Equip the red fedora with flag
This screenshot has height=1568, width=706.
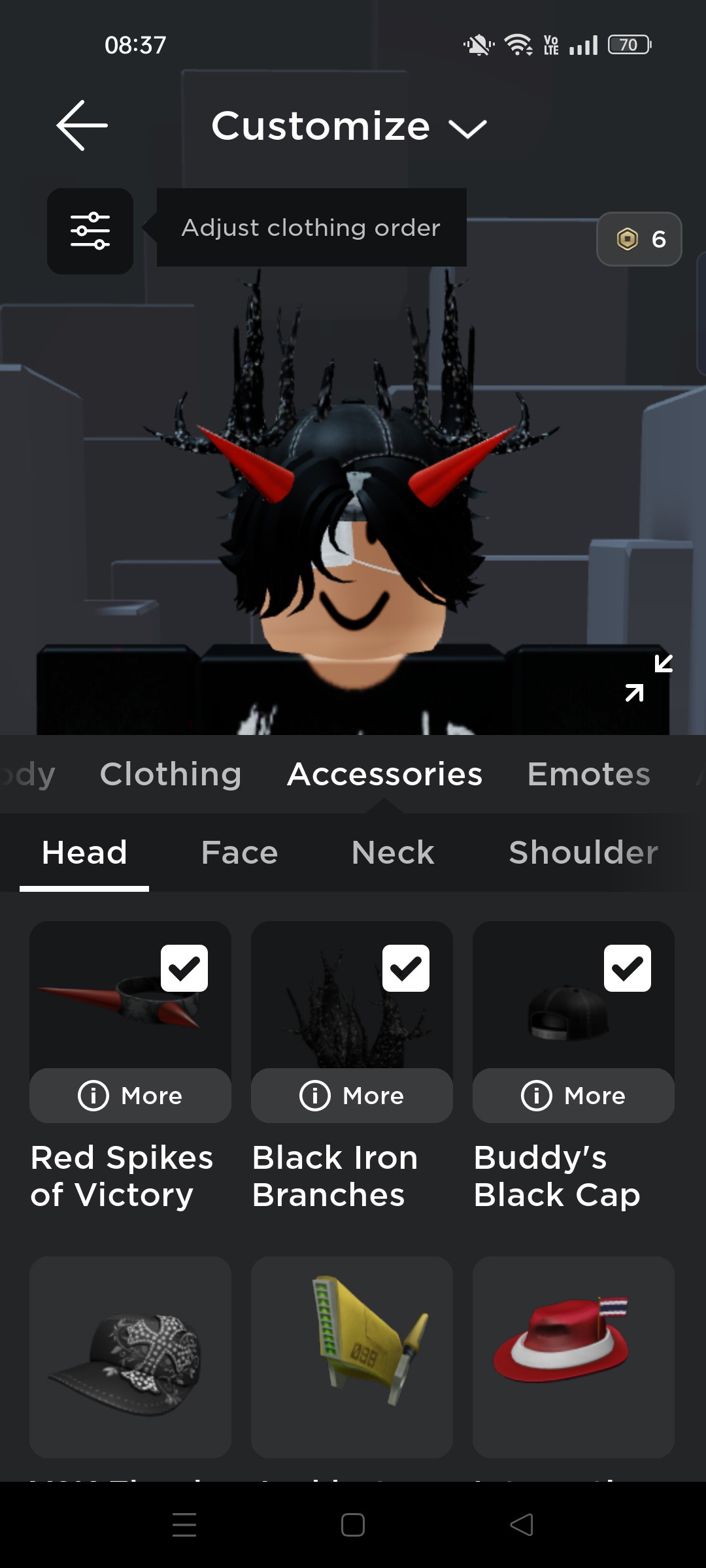point(573,1357)
